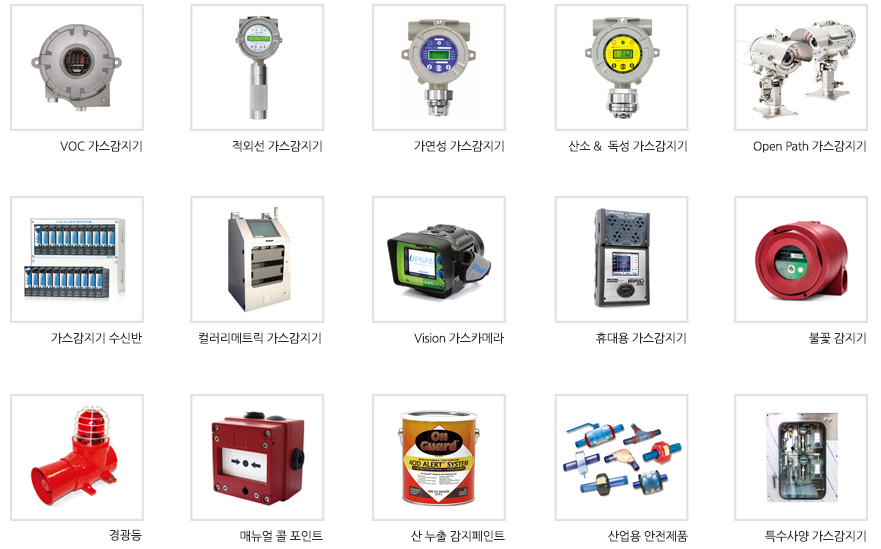Open the 산소 & 독성 가스감지기 tile
The height and width of the screenshot is (549, 881).
point(621,68)
